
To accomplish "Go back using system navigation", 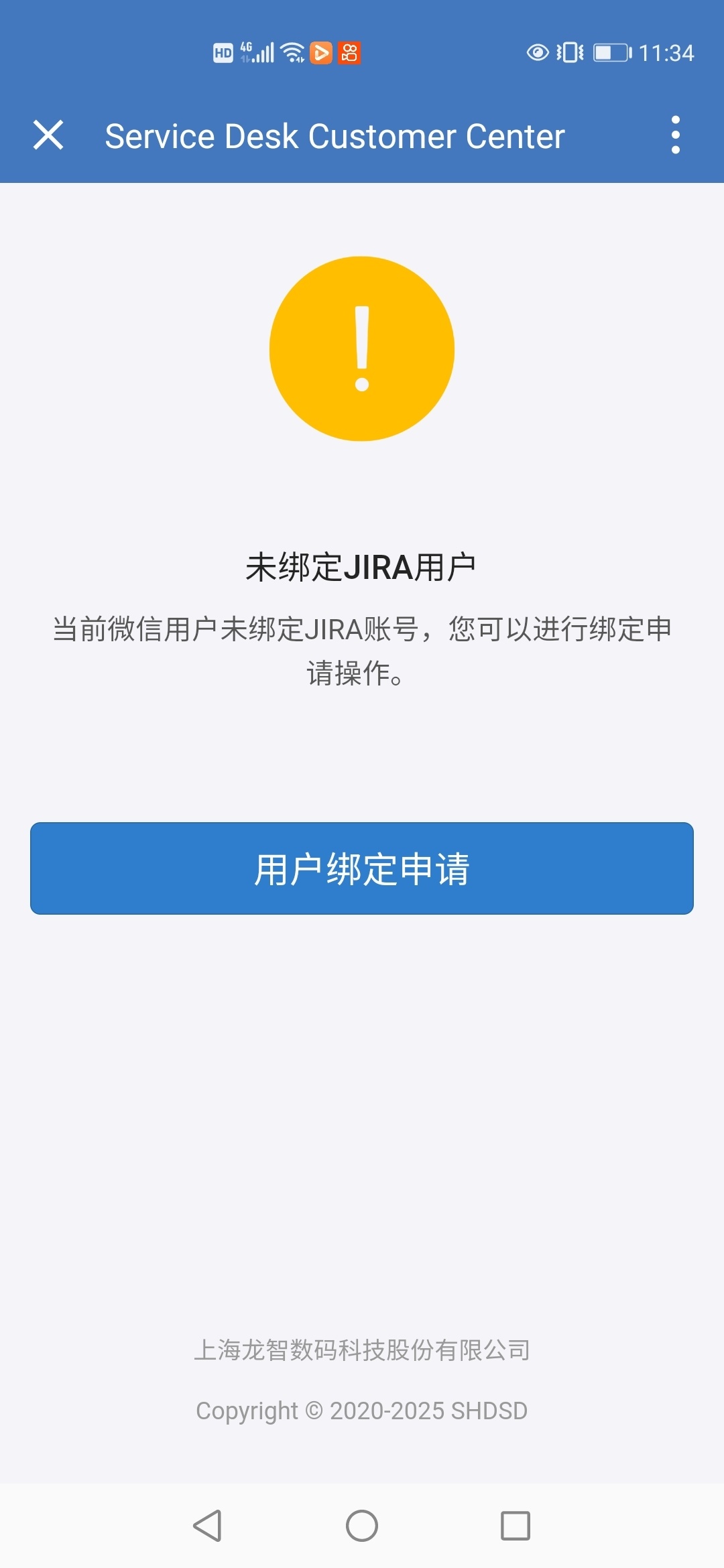I will coord(207,1526).
